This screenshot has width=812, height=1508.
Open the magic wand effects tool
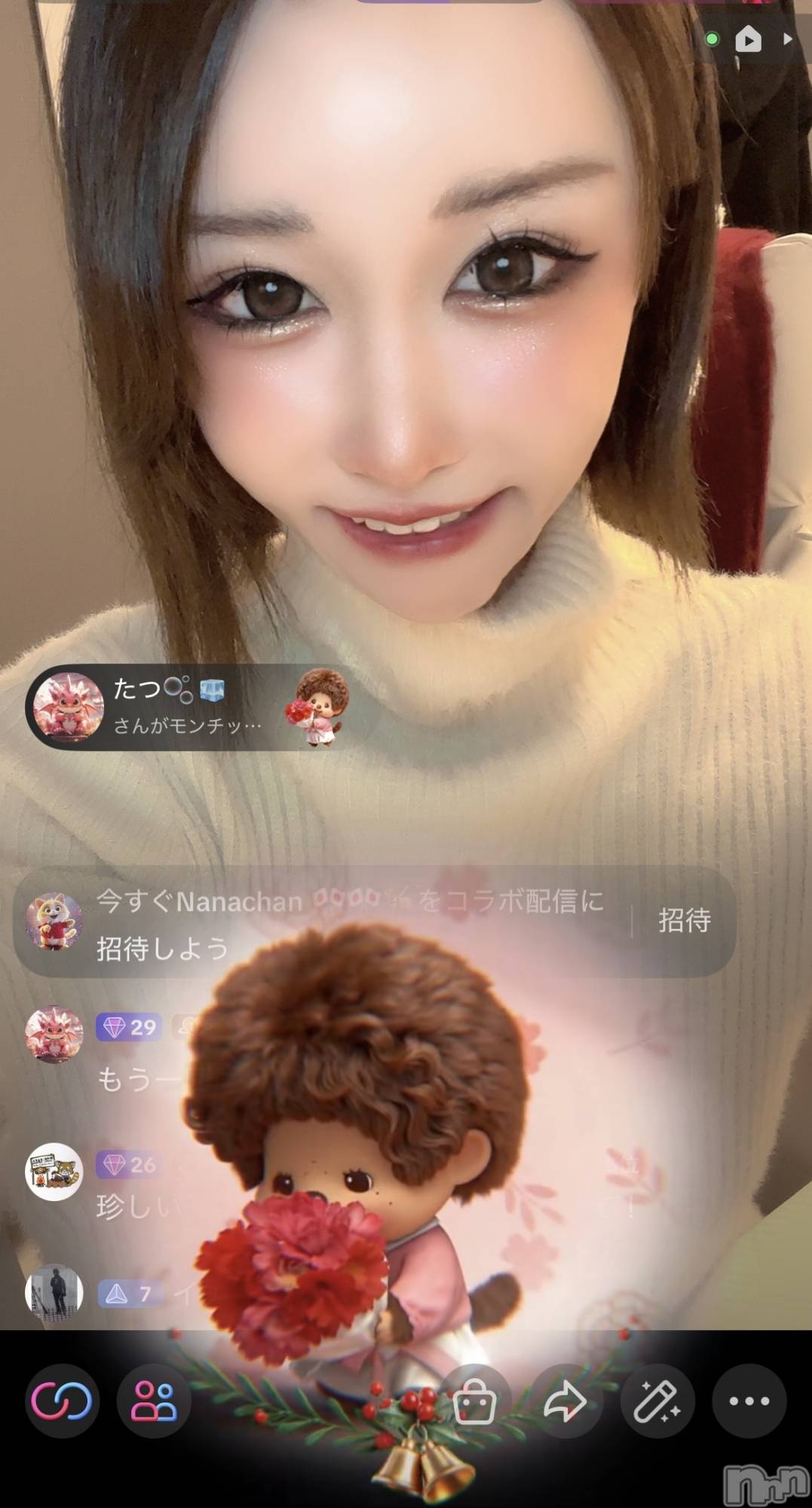pyautogui.click(x=657, y=1401)
